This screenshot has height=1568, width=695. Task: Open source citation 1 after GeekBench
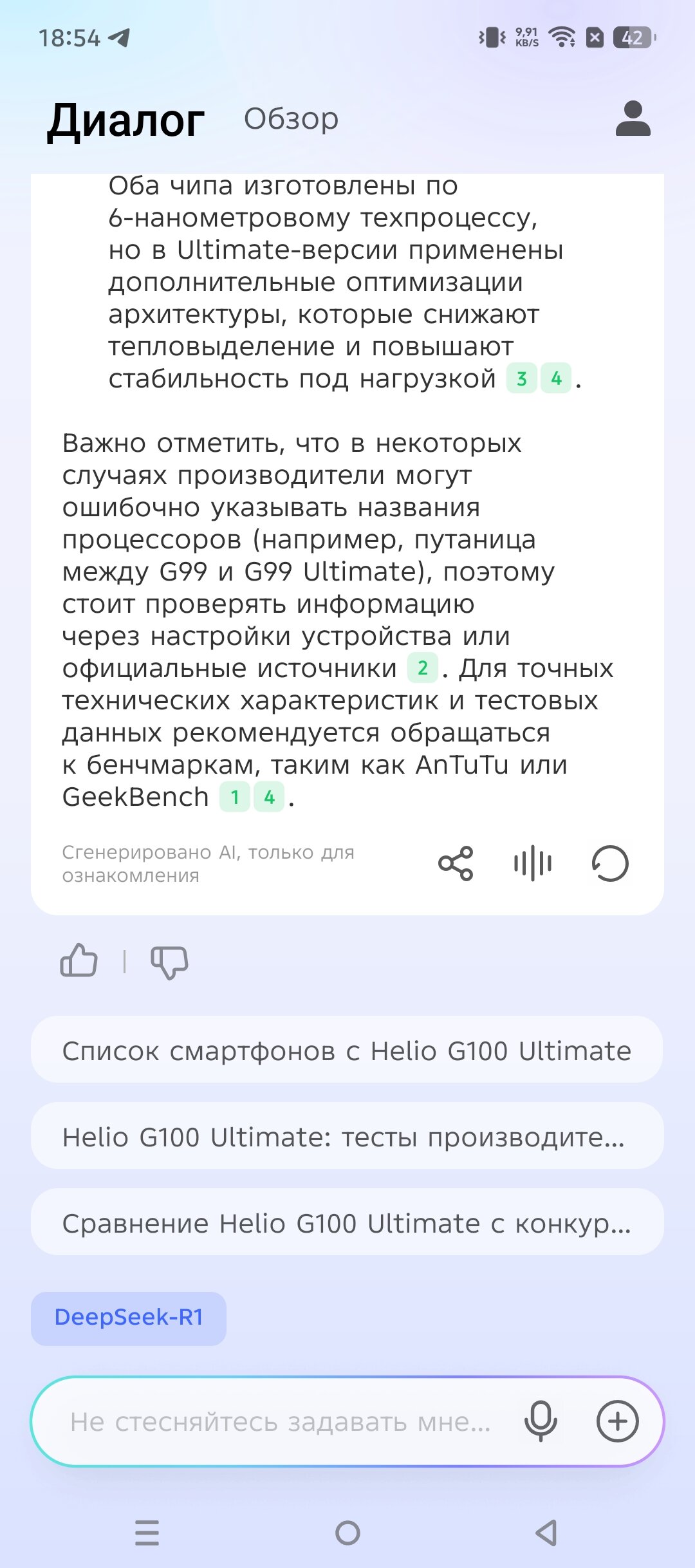235,798
